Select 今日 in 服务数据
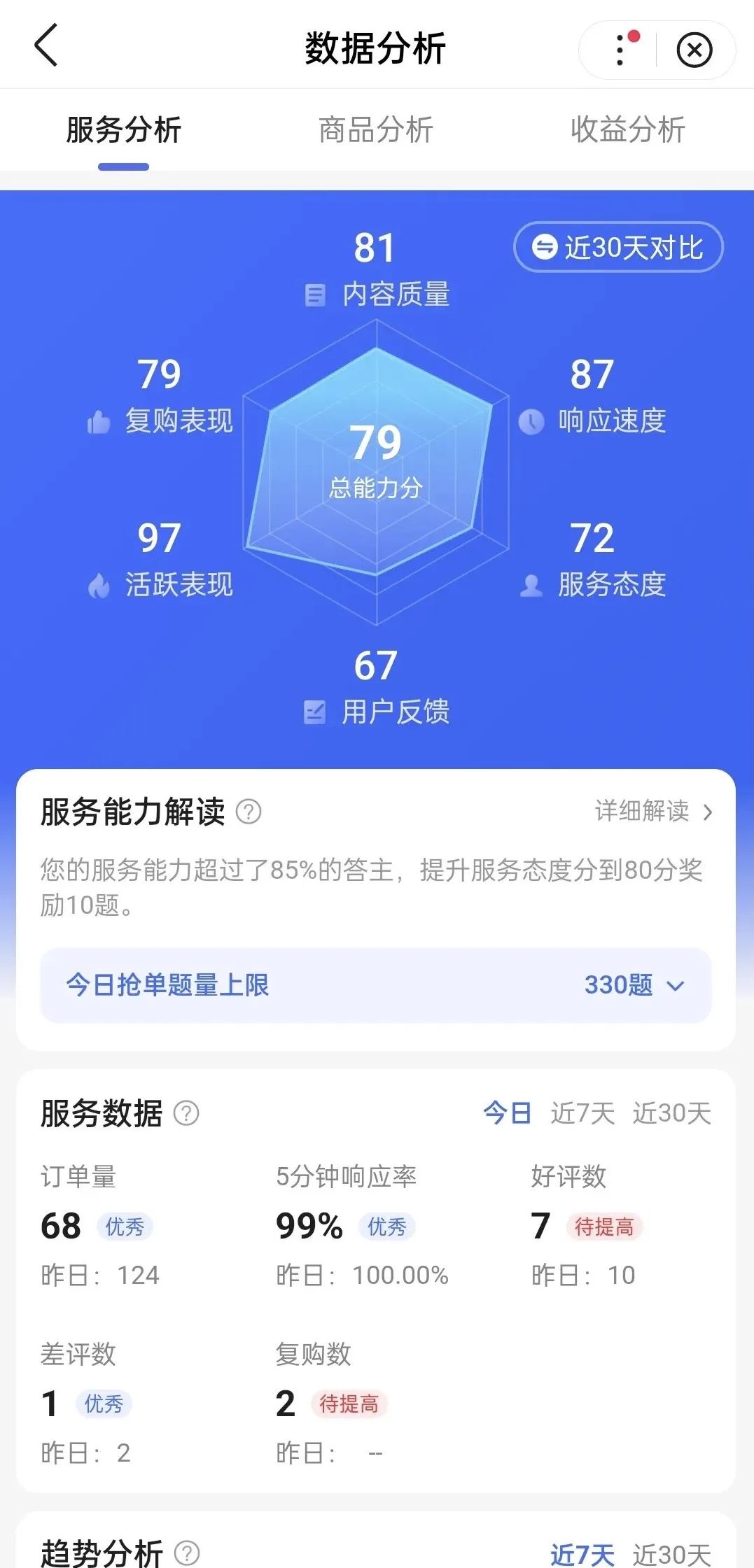Image resolution: width=754 pixels, height=1568 pixels. (507, 1113)
